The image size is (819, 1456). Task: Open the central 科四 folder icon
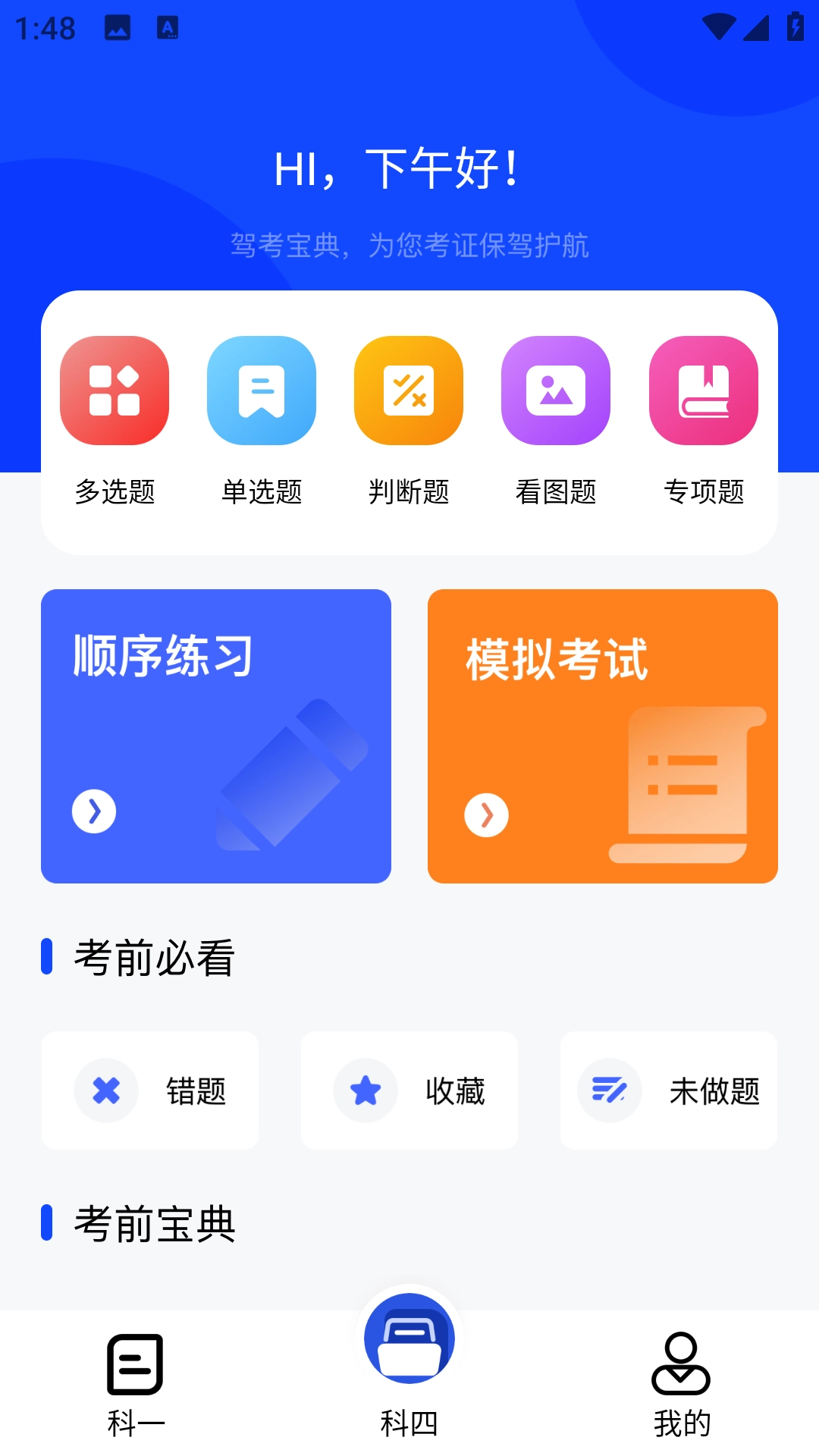click(409, 1338)
